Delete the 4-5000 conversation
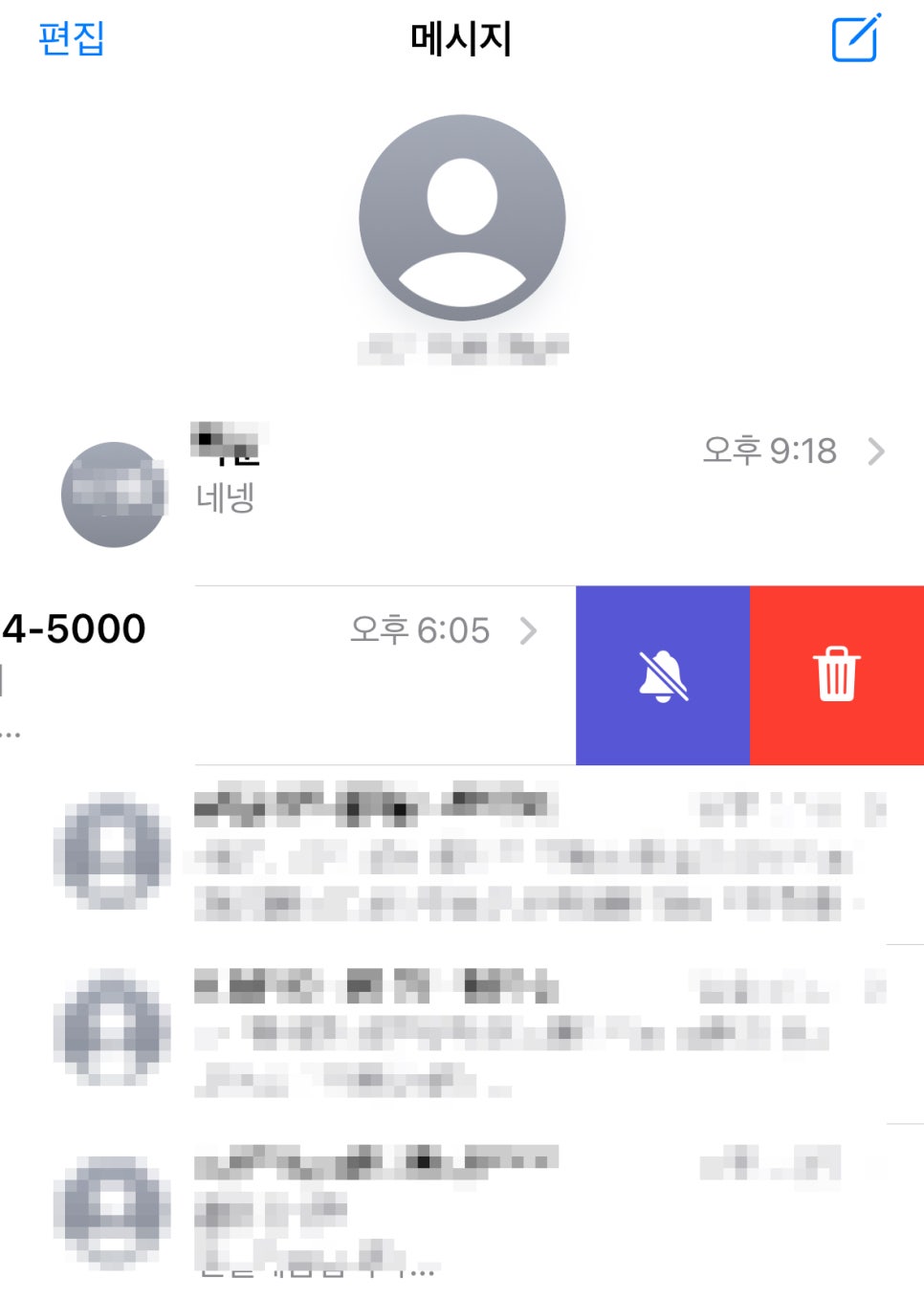924x1299 pixels. coord(837,675)
